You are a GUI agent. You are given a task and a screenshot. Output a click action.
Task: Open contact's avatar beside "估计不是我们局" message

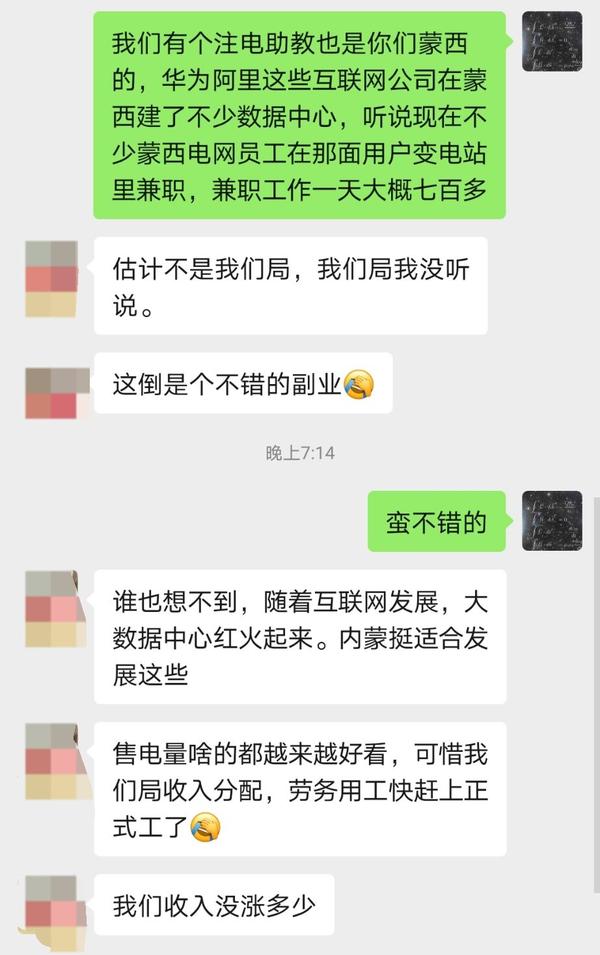coord(52,278)
